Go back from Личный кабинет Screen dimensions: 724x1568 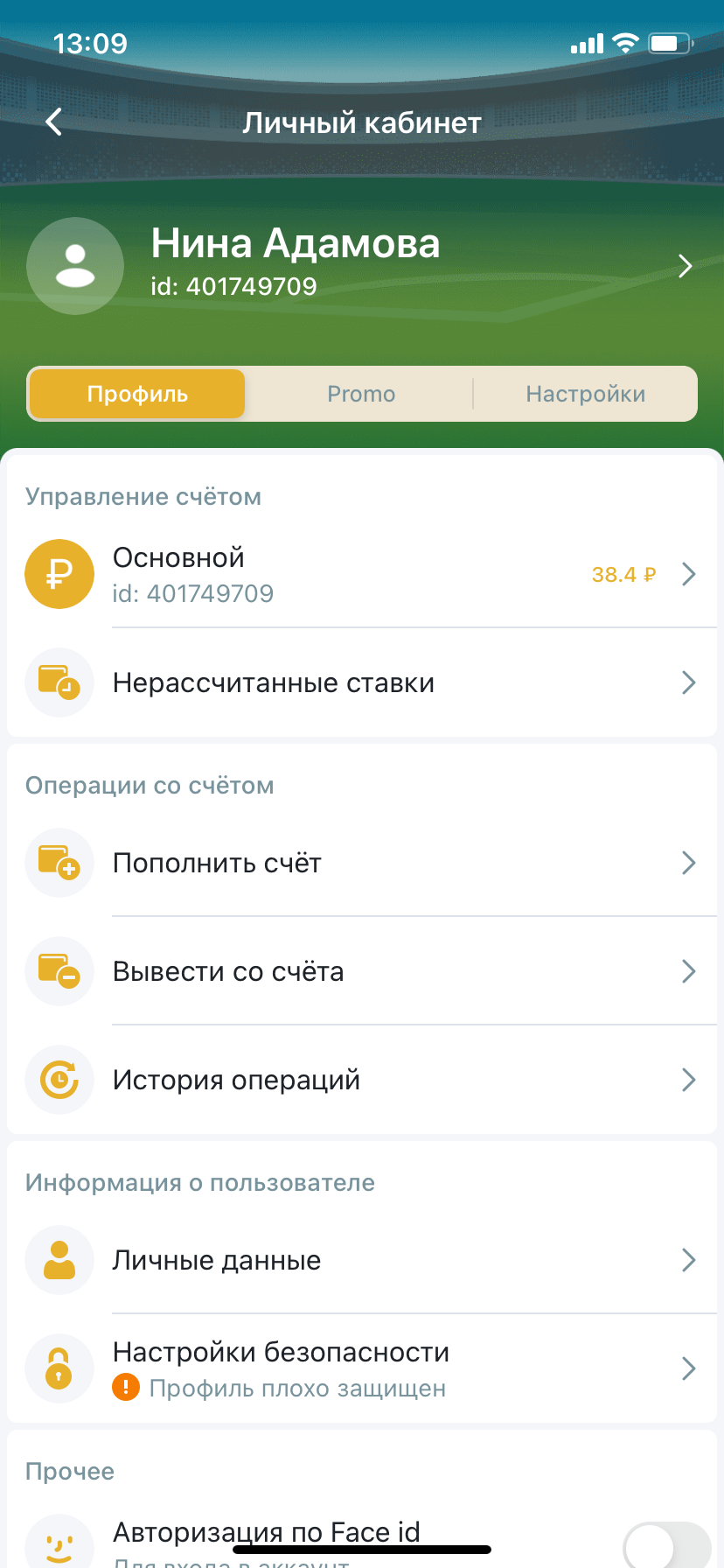tap(54, 122)
